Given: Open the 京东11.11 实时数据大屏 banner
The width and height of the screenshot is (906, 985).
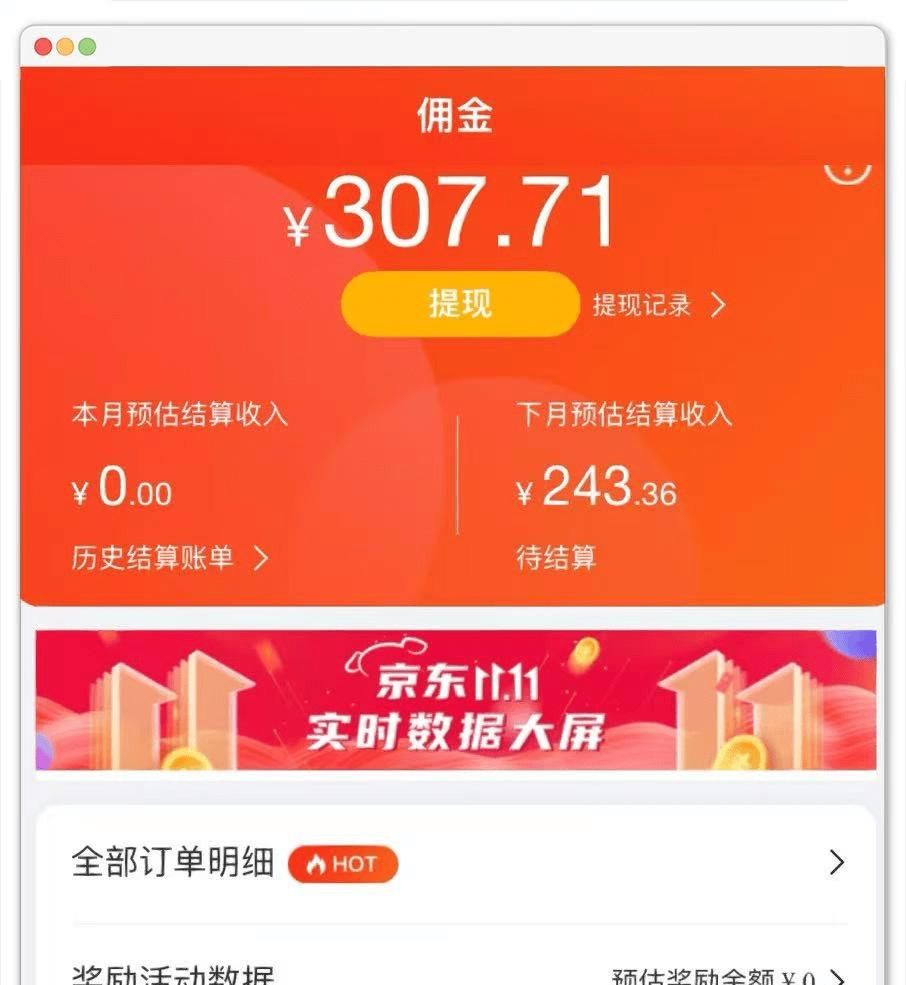Looking at the screenshot, I should pyautogui.click(x=456, y=700).
